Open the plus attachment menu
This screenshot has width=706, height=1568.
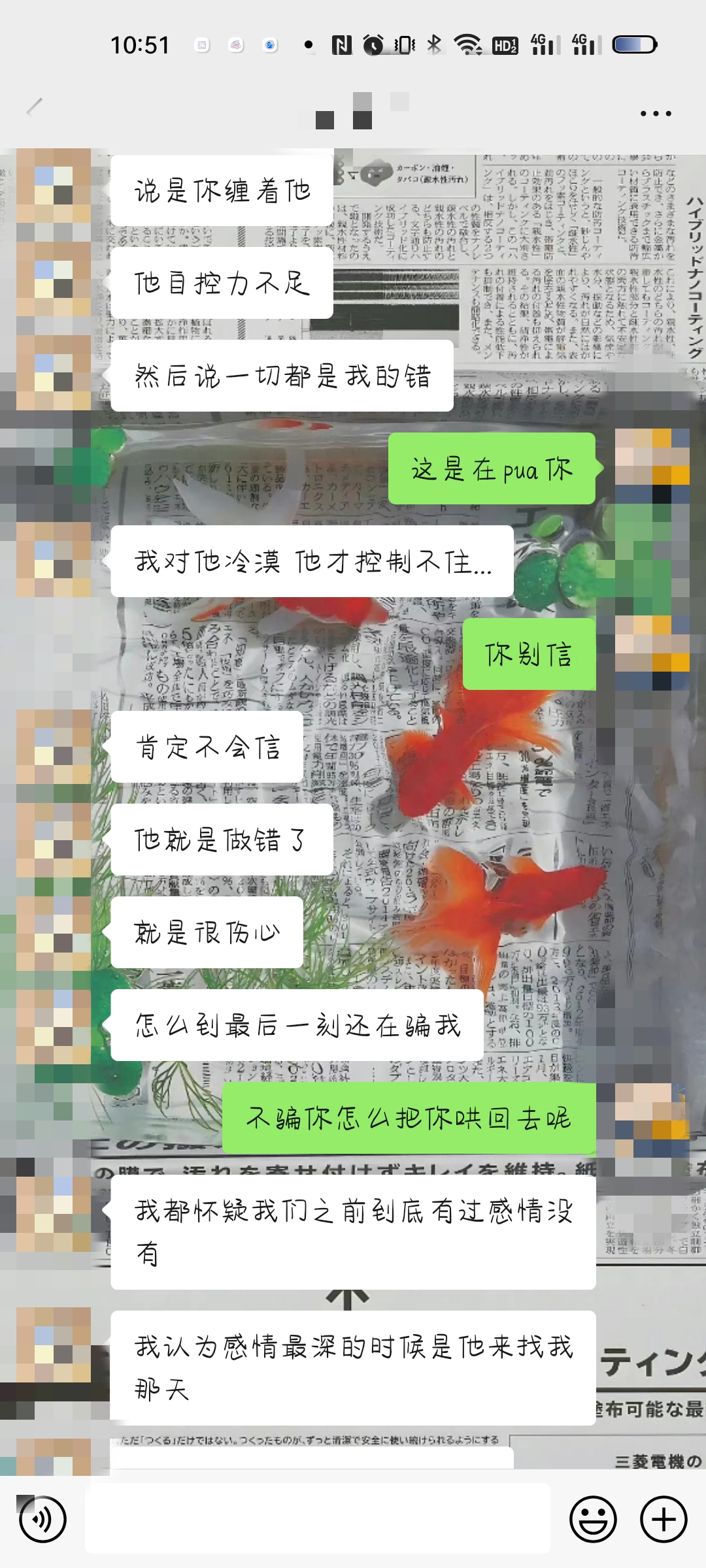pos(664,1519)
